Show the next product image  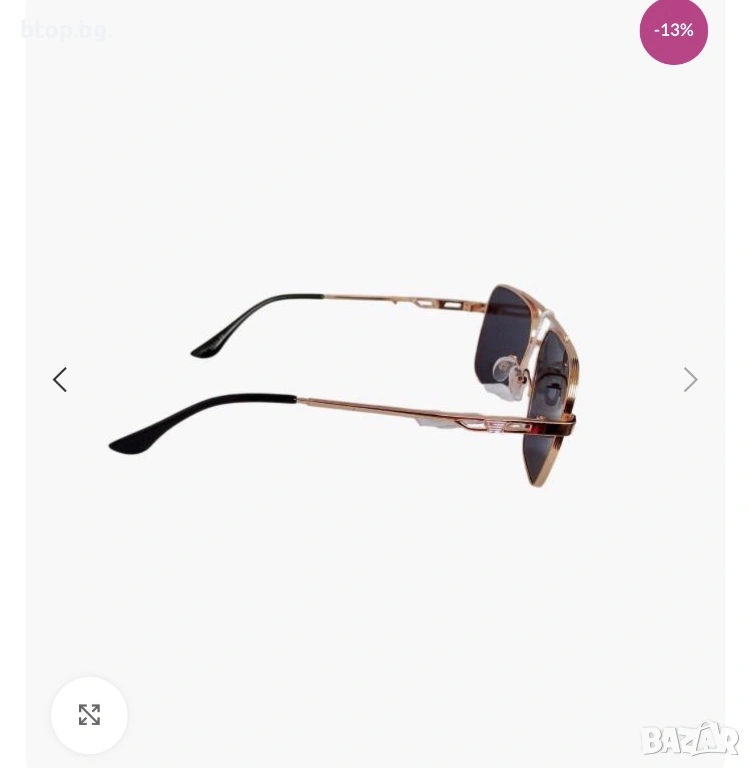[x=690, y=380]
